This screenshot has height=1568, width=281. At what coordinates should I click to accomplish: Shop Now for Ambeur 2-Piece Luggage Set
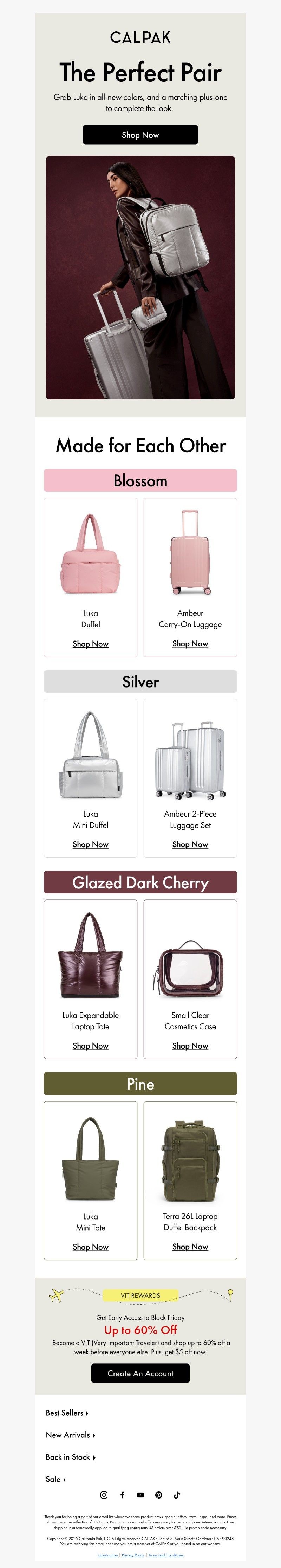tap(190, 844)
